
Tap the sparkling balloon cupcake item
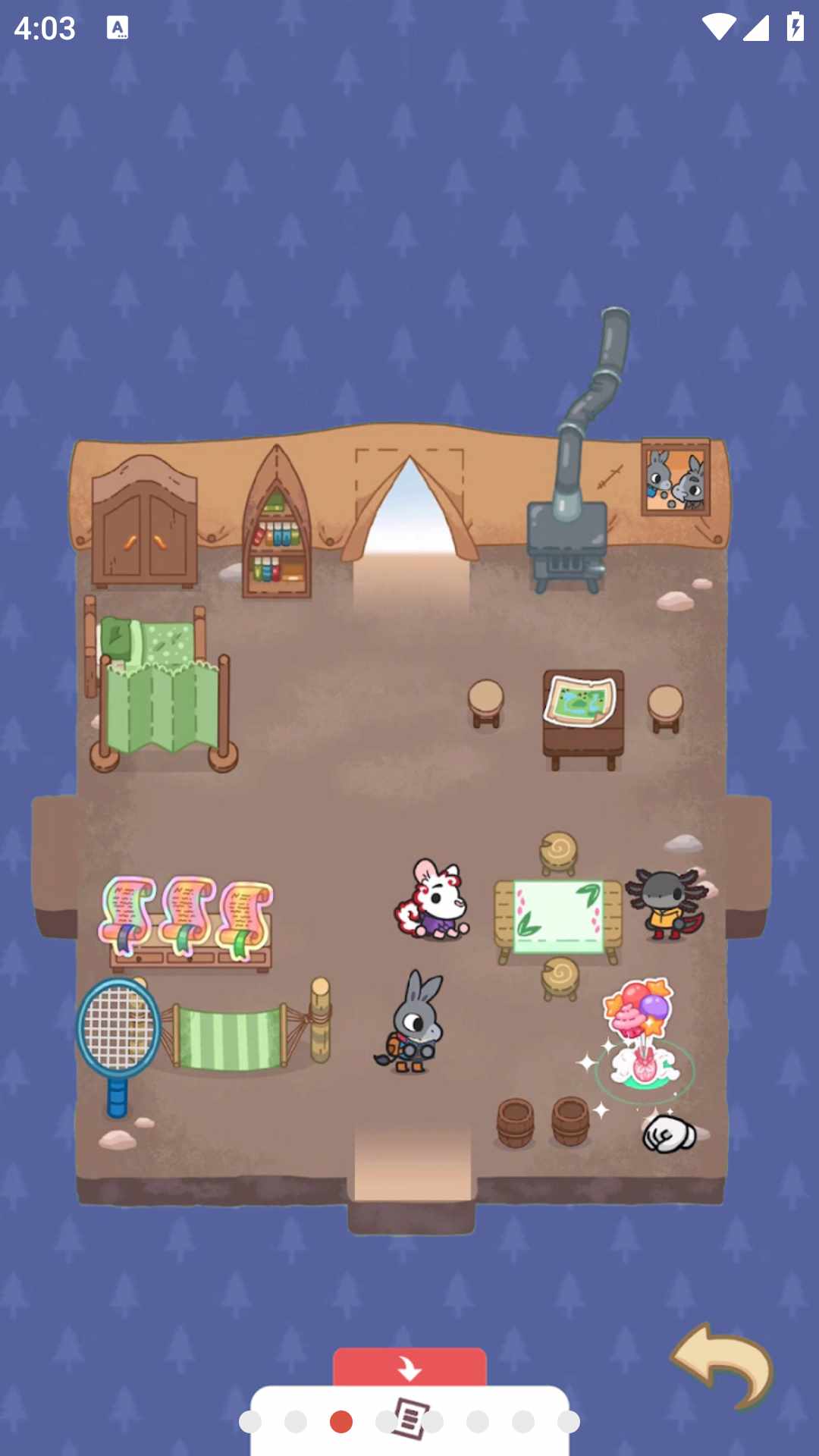coord(639,1035)
